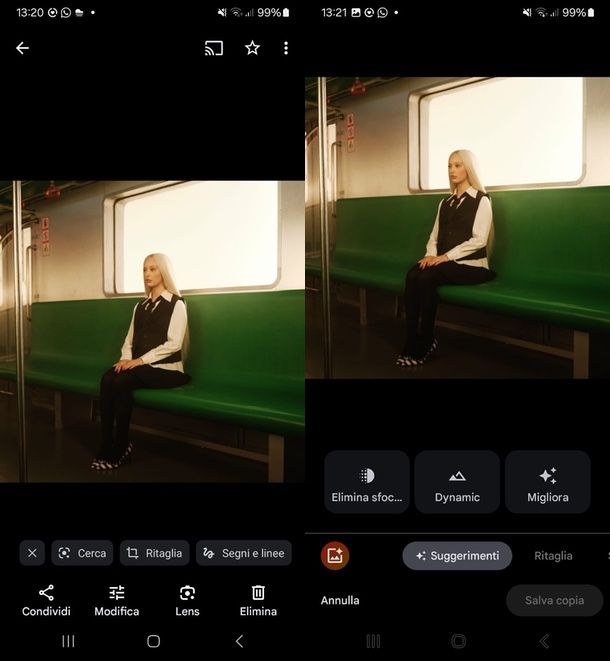Apply the Elimina sfoc... suggestion
610x661 pixels.
point(367,482)
